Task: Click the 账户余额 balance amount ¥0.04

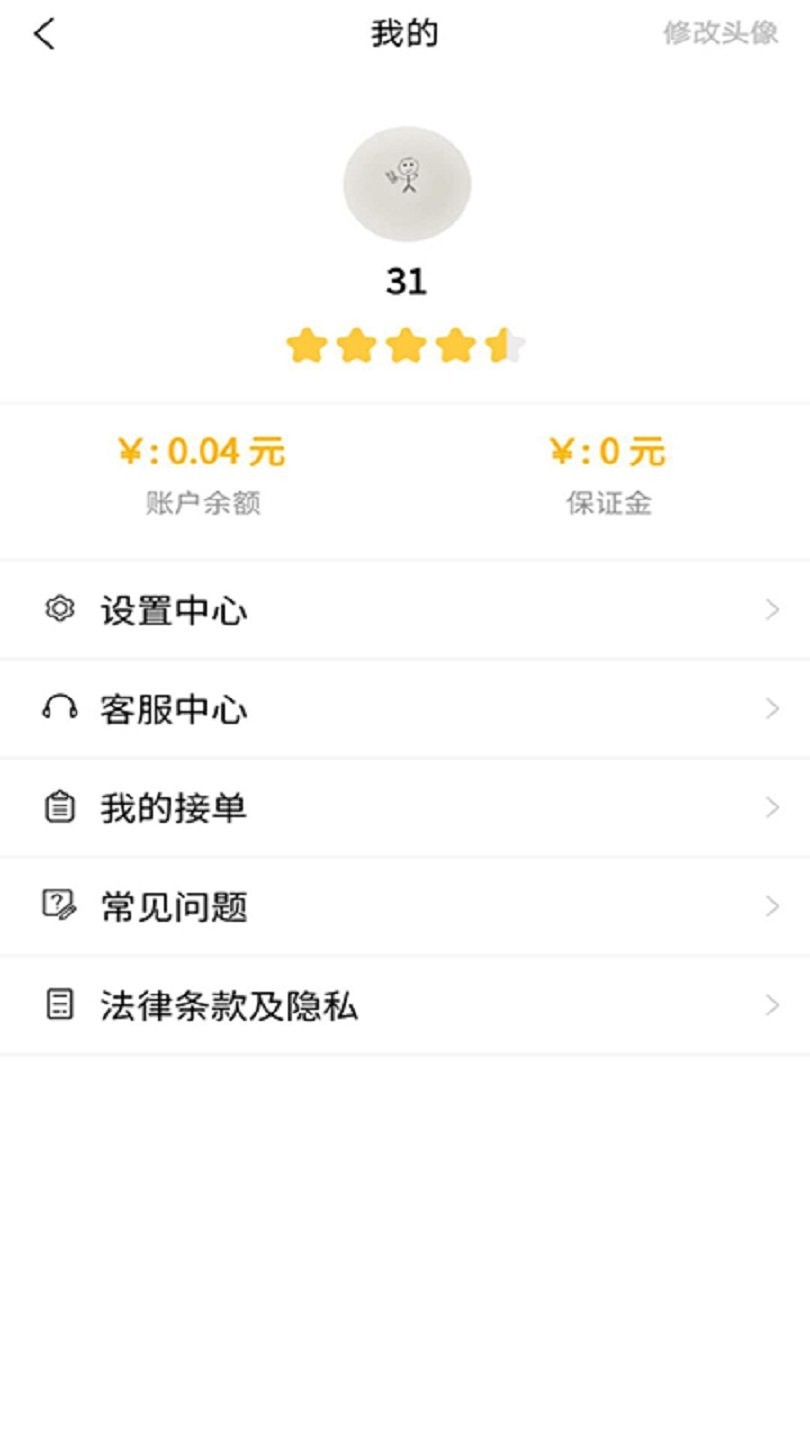Action: pos(203,450)
